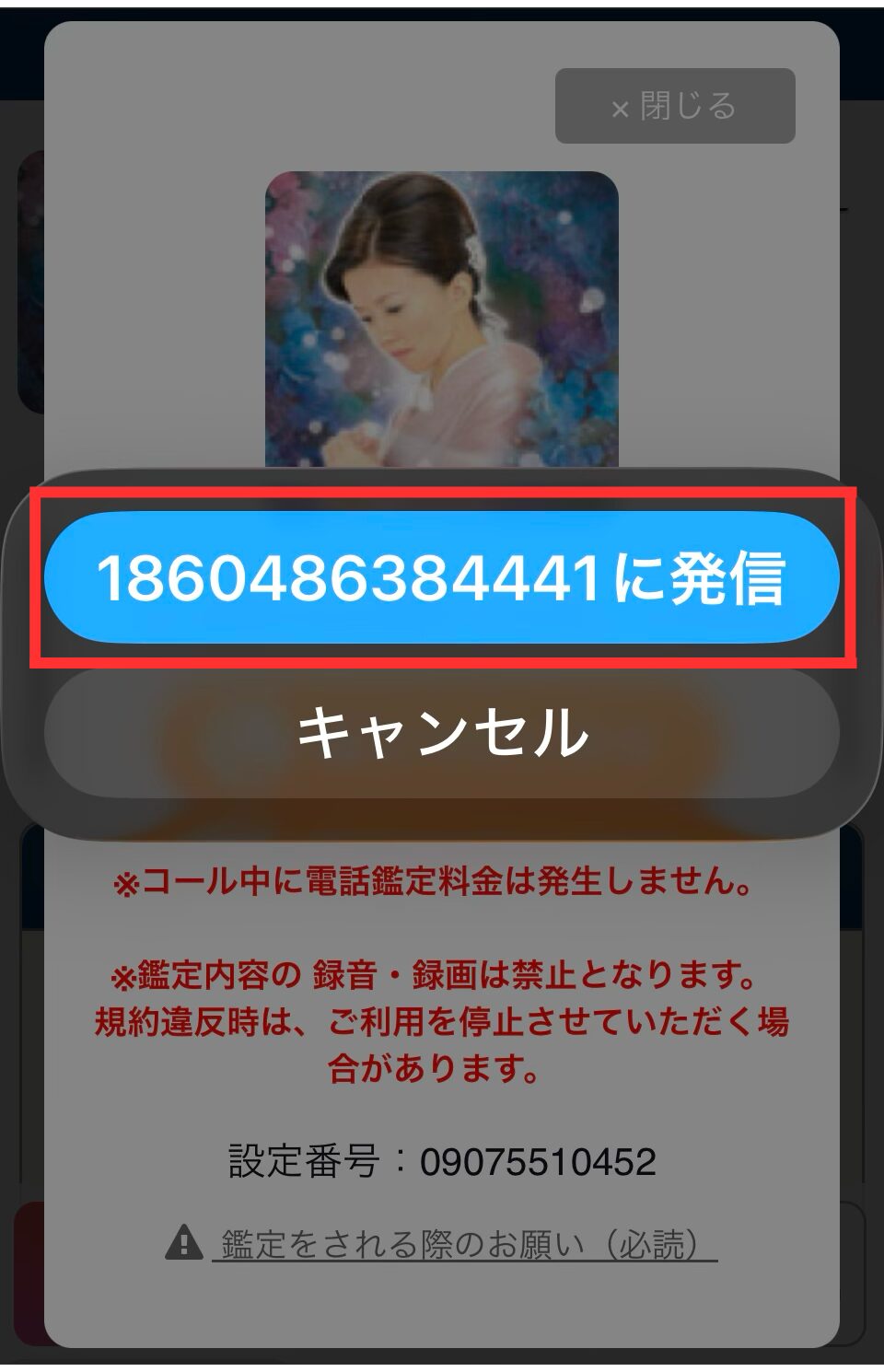Dismiss the popup via ×閉じる

677,106
